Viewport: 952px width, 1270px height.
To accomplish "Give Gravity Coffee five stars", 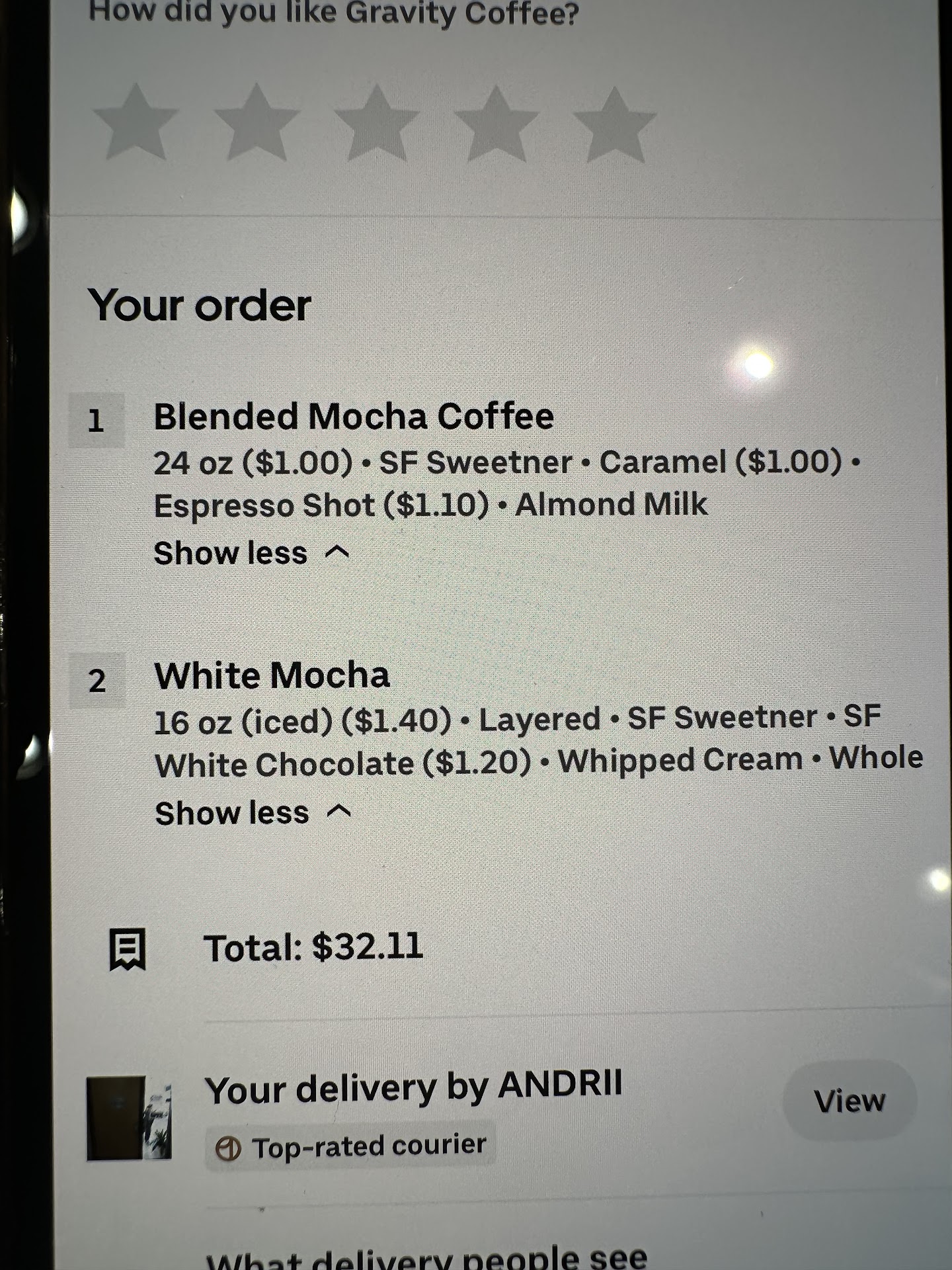I will click(615, 126).
